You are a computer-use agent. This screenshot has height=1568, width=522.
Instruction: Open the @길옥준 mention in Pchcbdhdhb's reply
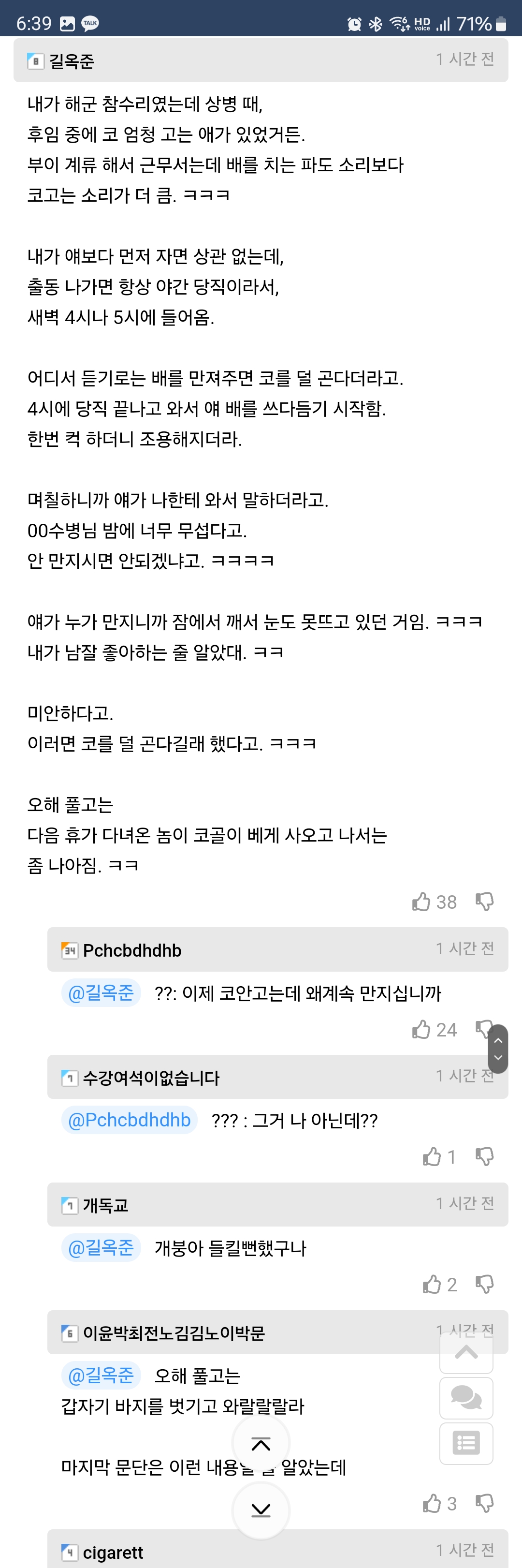[101, 993]
